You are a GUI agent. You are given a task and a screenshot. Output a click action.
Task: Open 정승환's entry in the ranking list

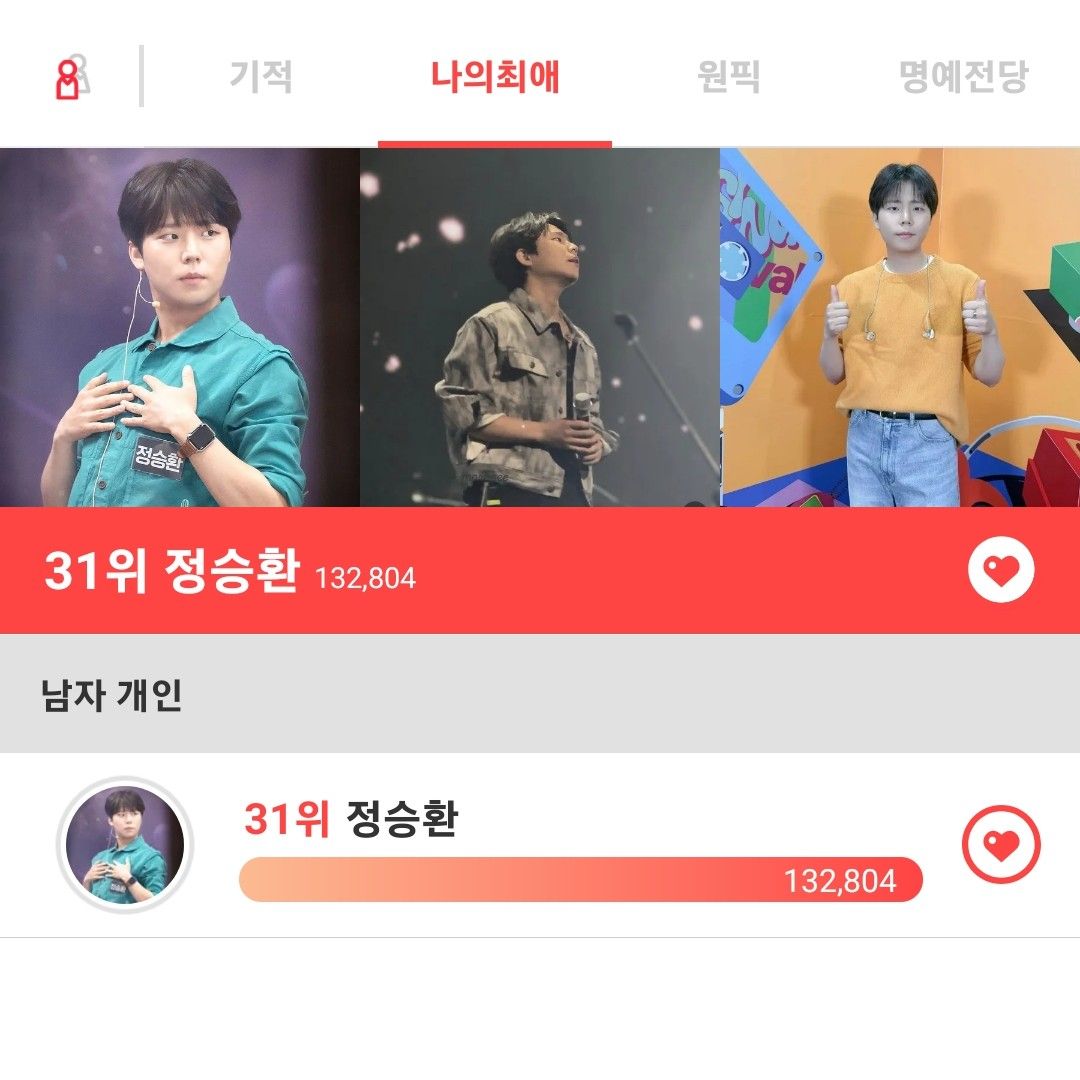click(580, 845)
